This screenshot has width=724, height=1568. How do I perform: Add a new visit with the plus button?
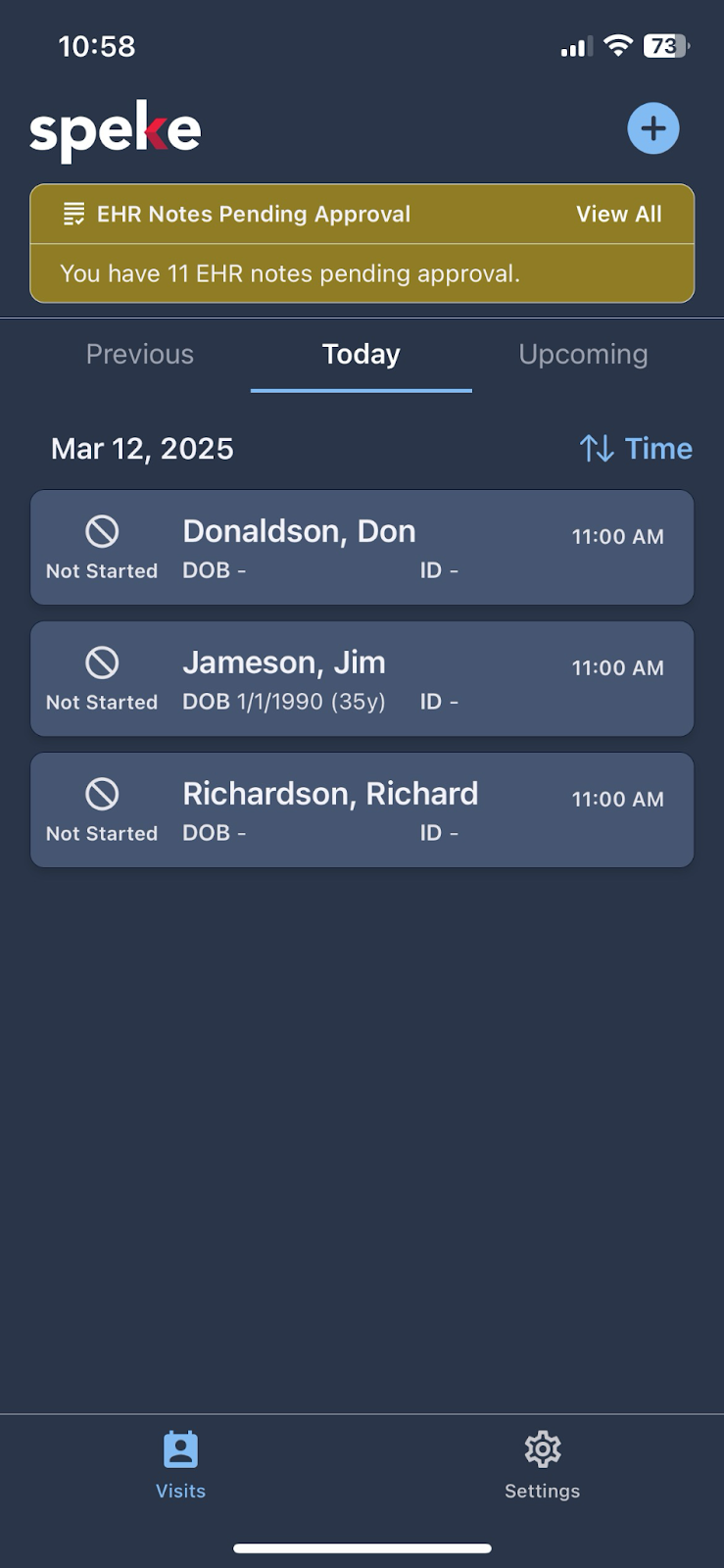(x=652, y=128)
